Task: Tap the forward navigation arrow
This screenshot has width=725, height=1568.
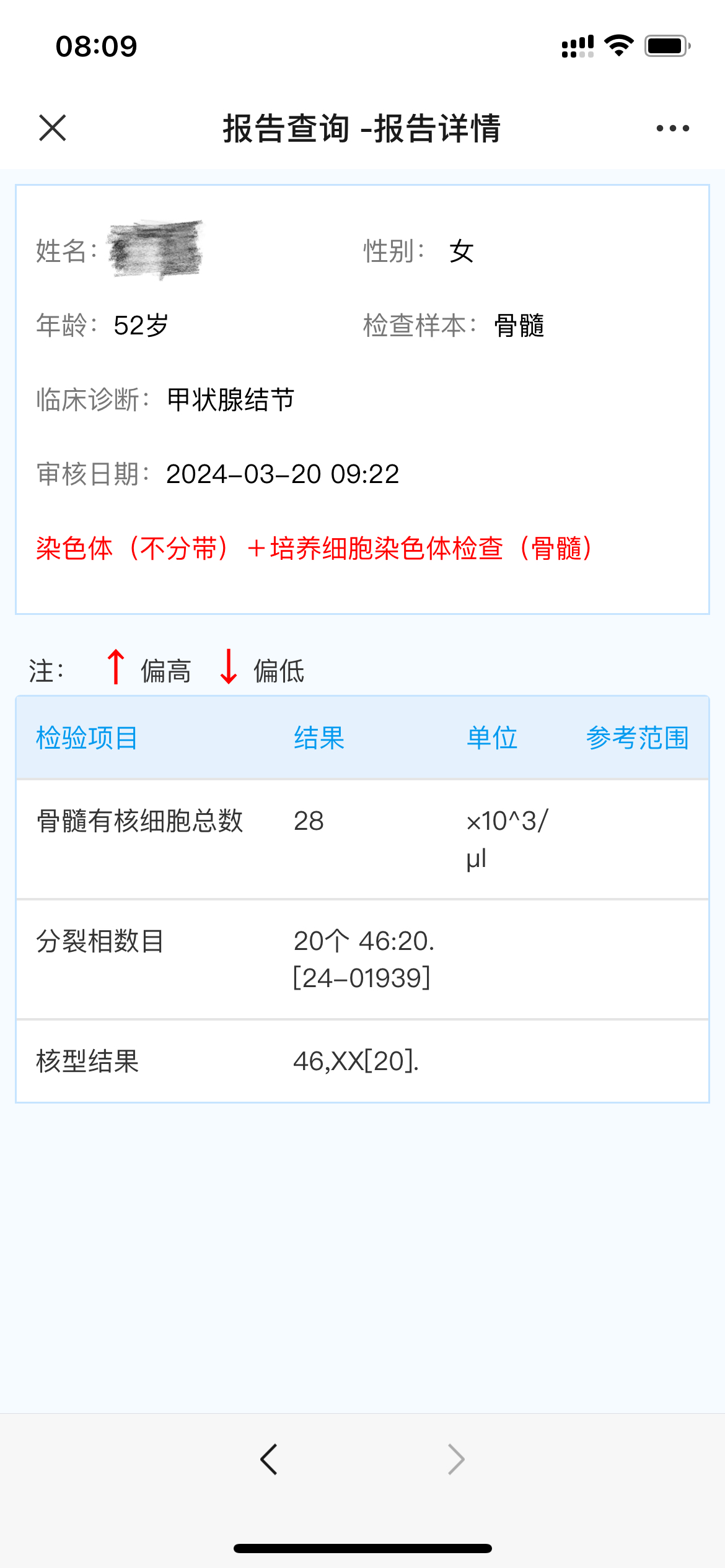Action: [x=456, y=1460]
